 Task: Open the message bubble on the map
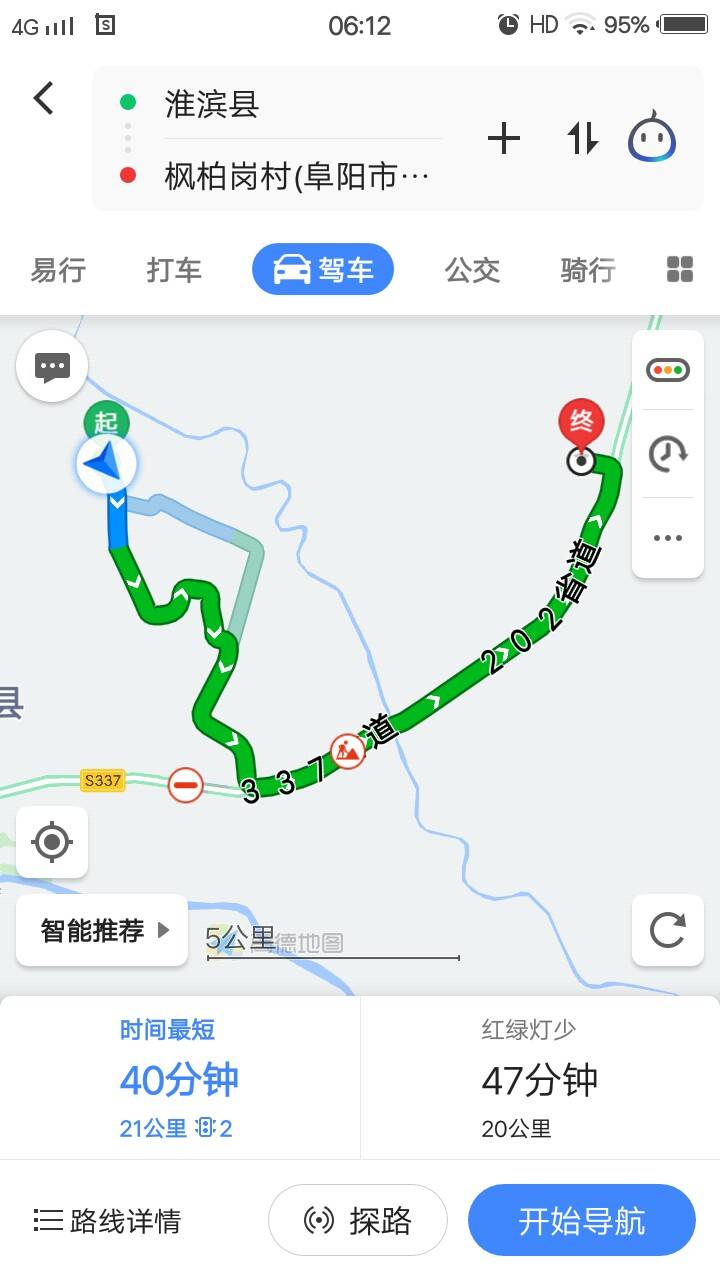tap(52, 367)
